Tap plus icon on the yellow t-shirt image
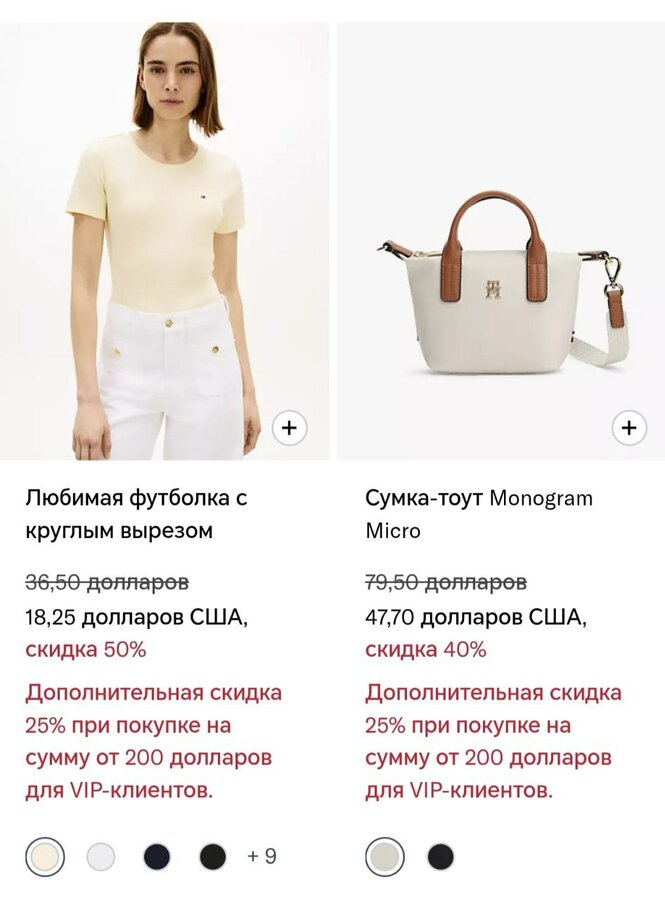This screenshot has height=900, width=665. tap(289, 428)
